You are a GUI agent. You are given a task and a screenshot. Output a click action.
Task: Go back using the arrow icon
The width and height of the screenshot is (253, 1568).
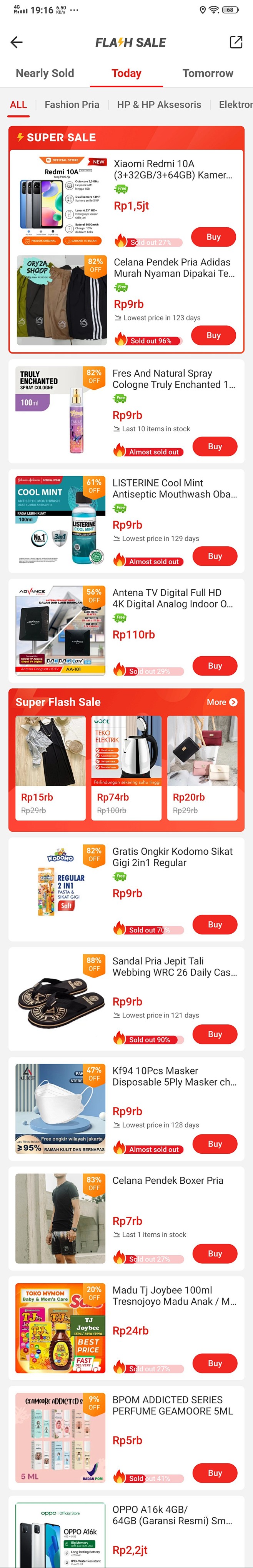[x=17, y=42]
